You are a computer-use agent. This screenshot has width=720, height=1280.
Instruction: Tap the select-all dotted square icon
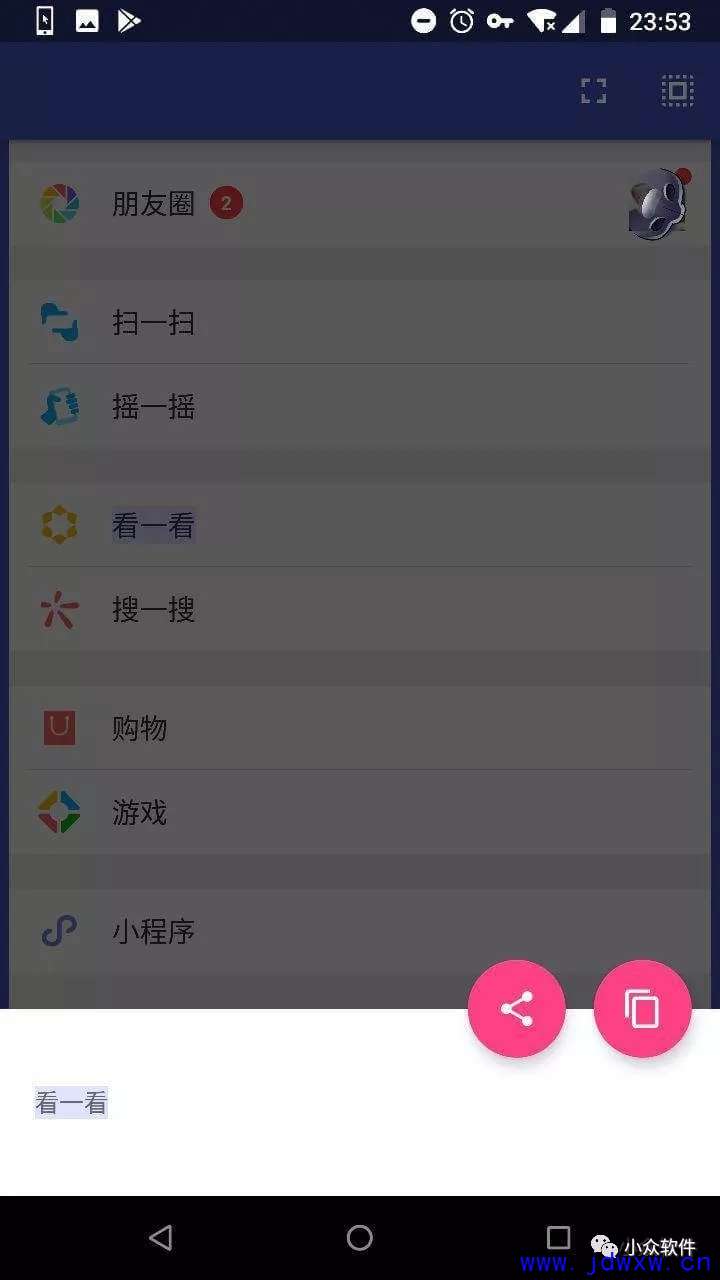(x=677, y=91)
